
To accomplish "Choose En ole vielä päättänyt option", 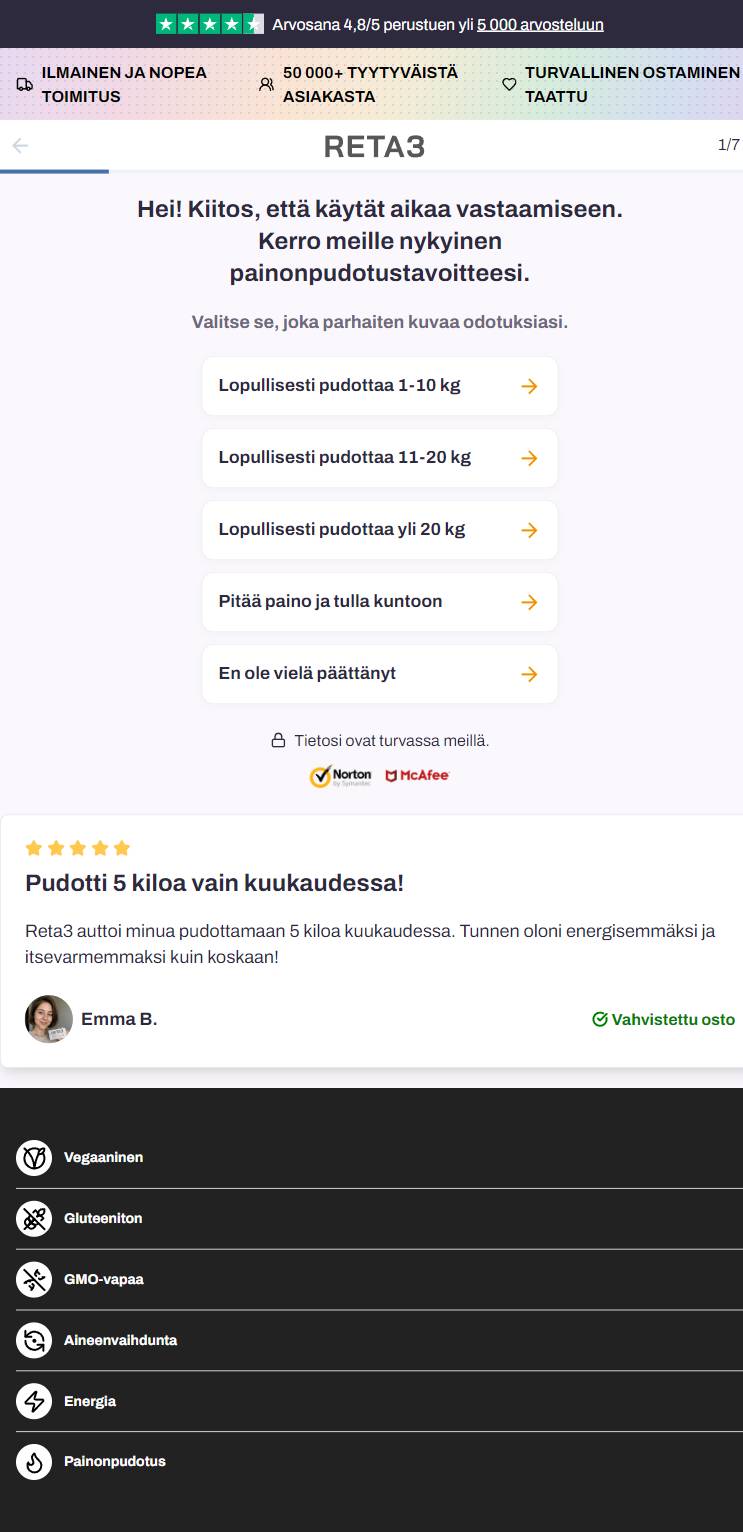I will 379,674.
